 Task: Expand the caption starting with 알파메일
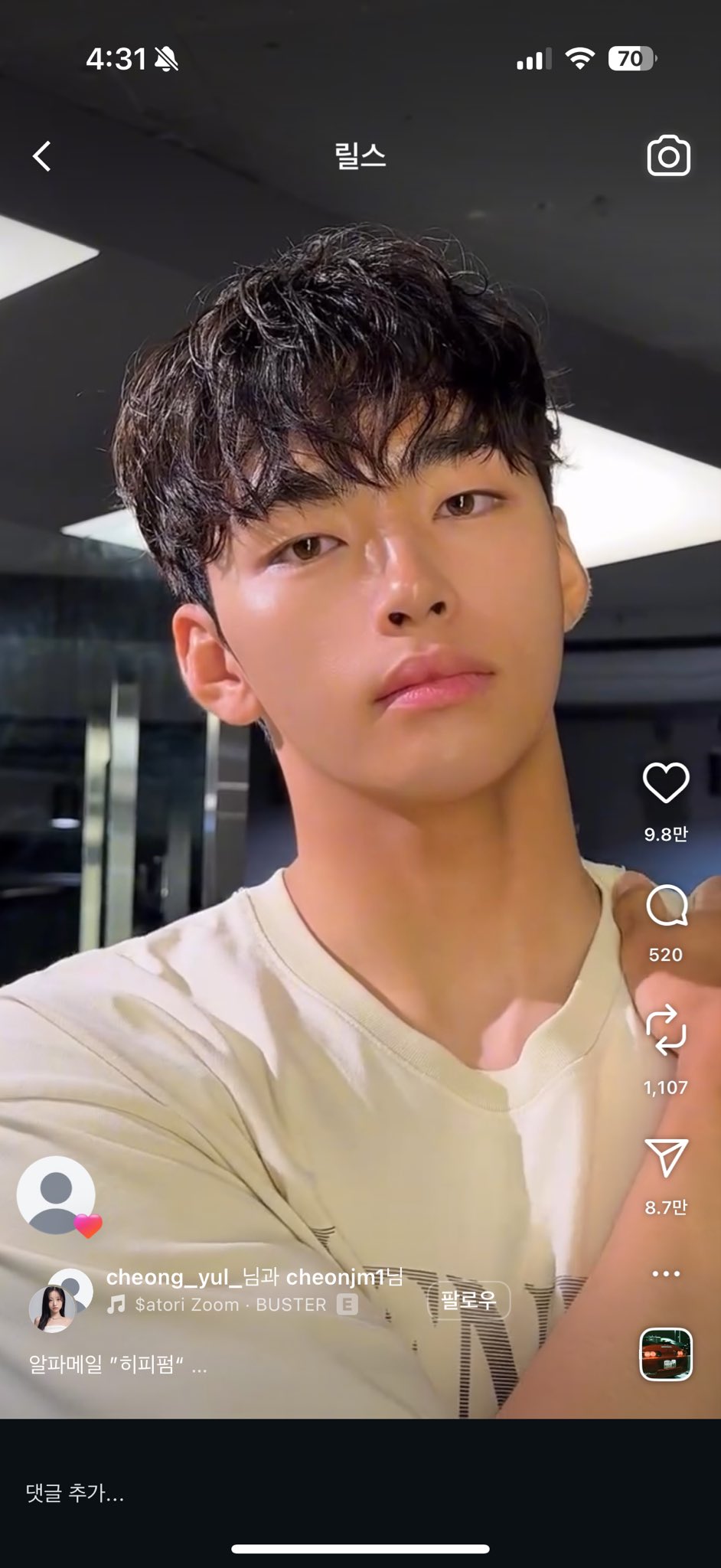118,1364
